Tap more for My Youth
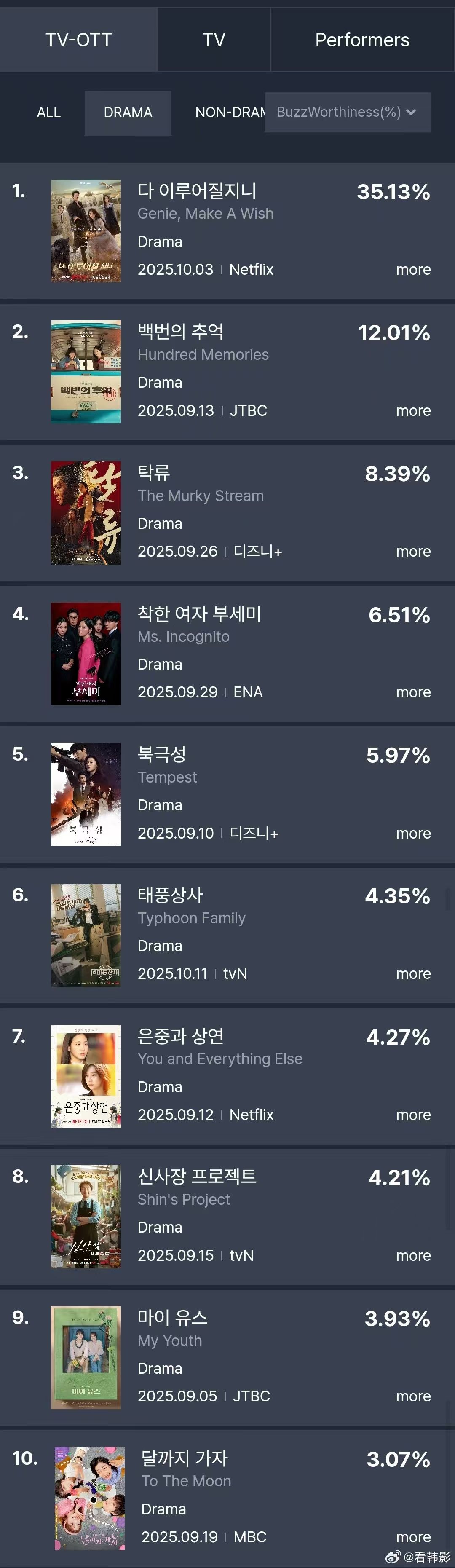This screenshot has width=455, height=1568. click(413, 1396)
